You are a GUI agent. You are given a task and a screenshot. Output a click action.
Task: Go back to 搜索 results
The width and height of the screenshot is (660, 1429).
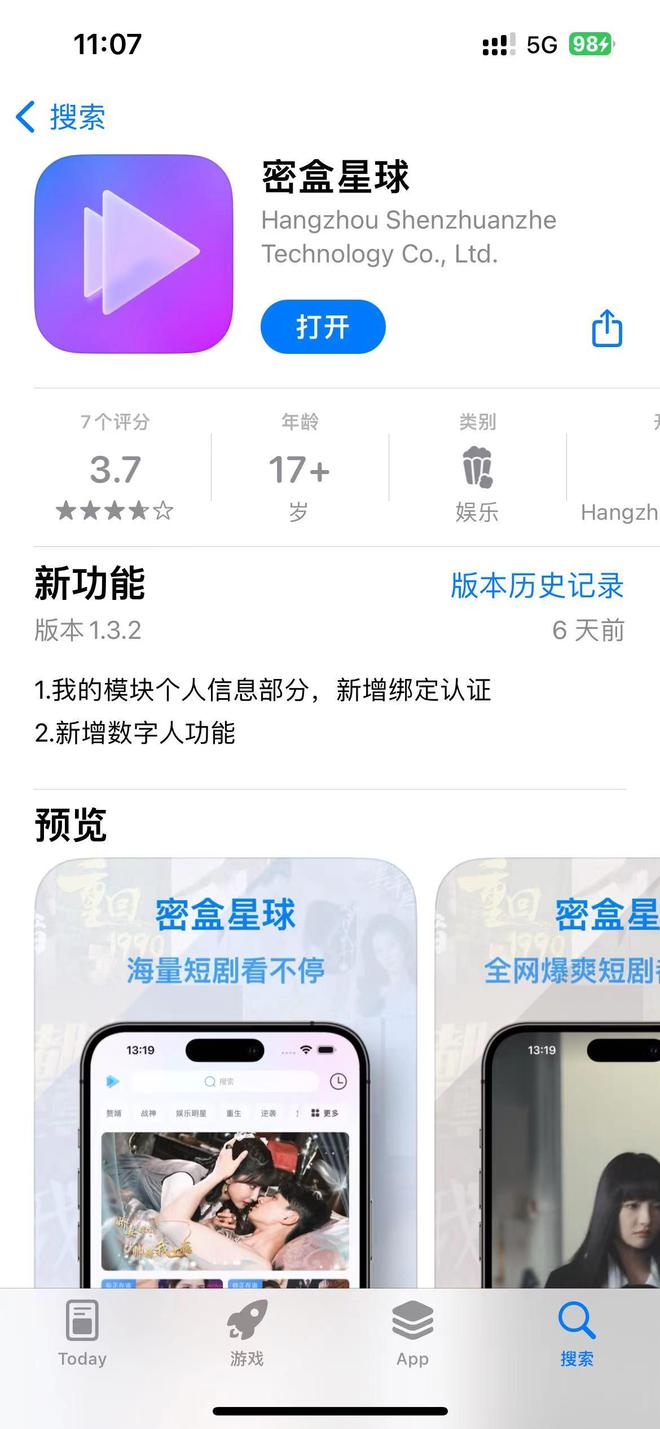(61, 117)
